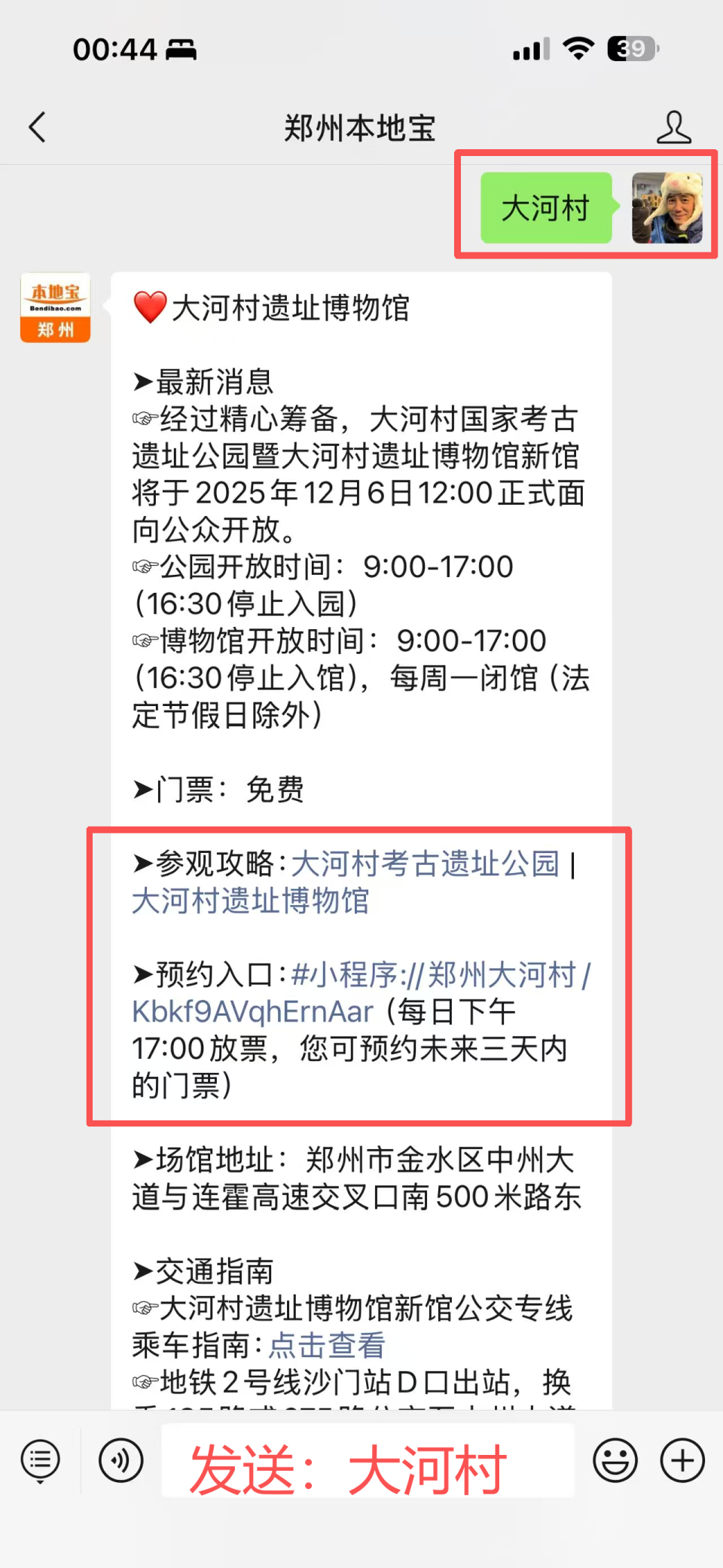The image size is (723, 1568).
Task: Select the voice input icon
Action: click(x=120, y=1459)
